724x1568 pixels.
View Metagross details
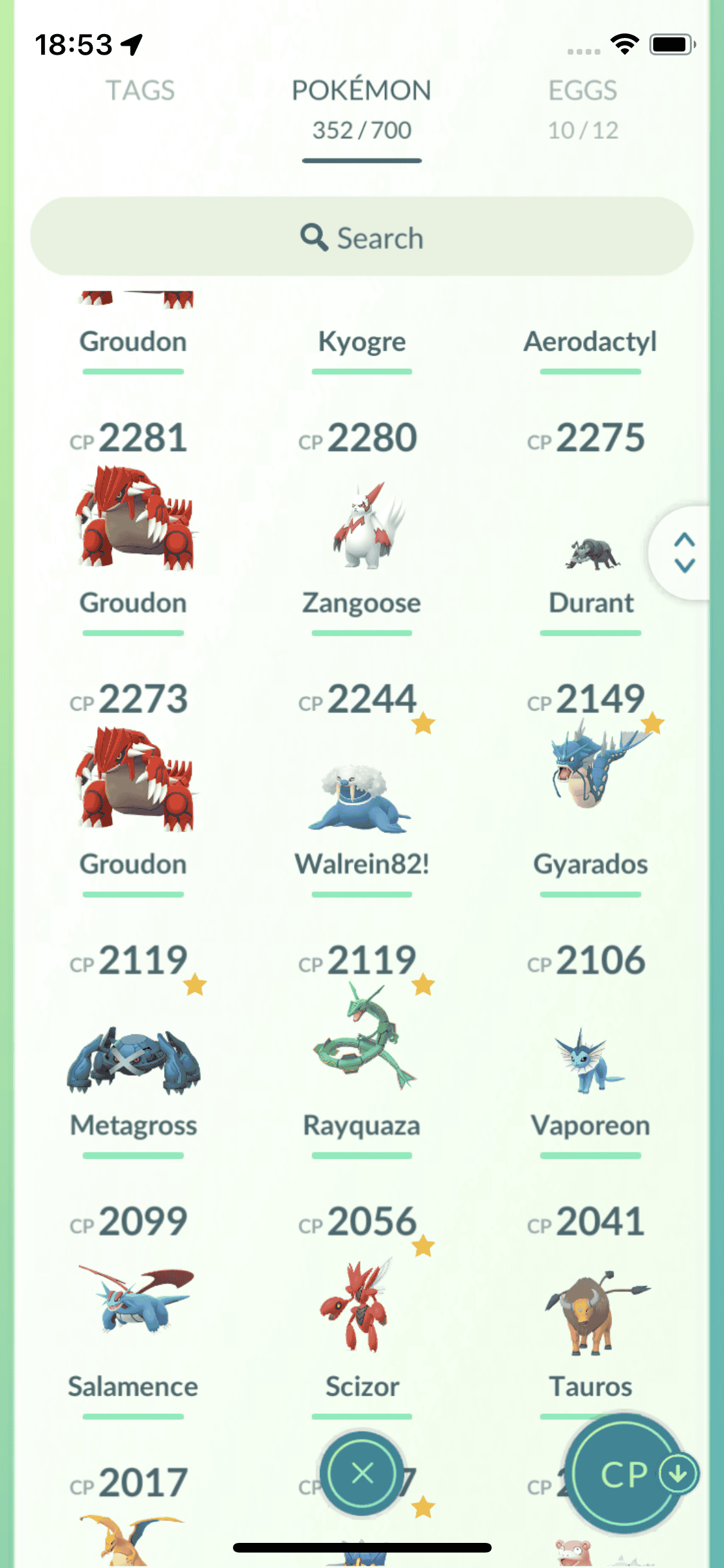(134, 1059)
